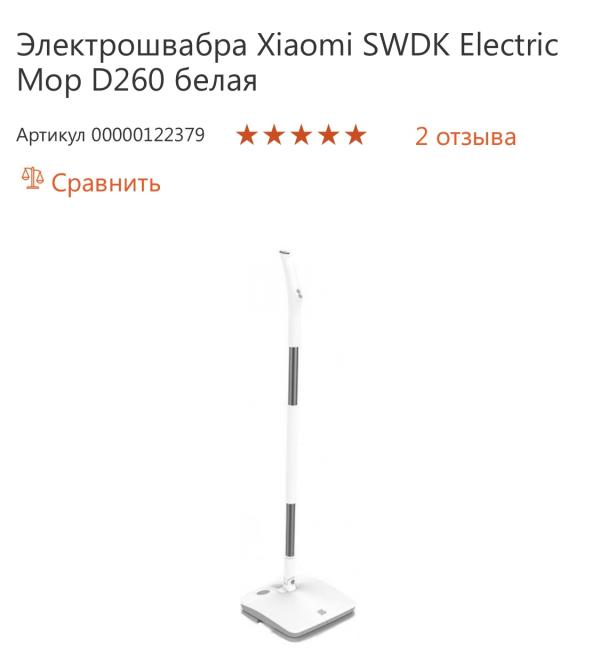Tap the five-star rating
The image size is (600, 670).
(301, 135)
